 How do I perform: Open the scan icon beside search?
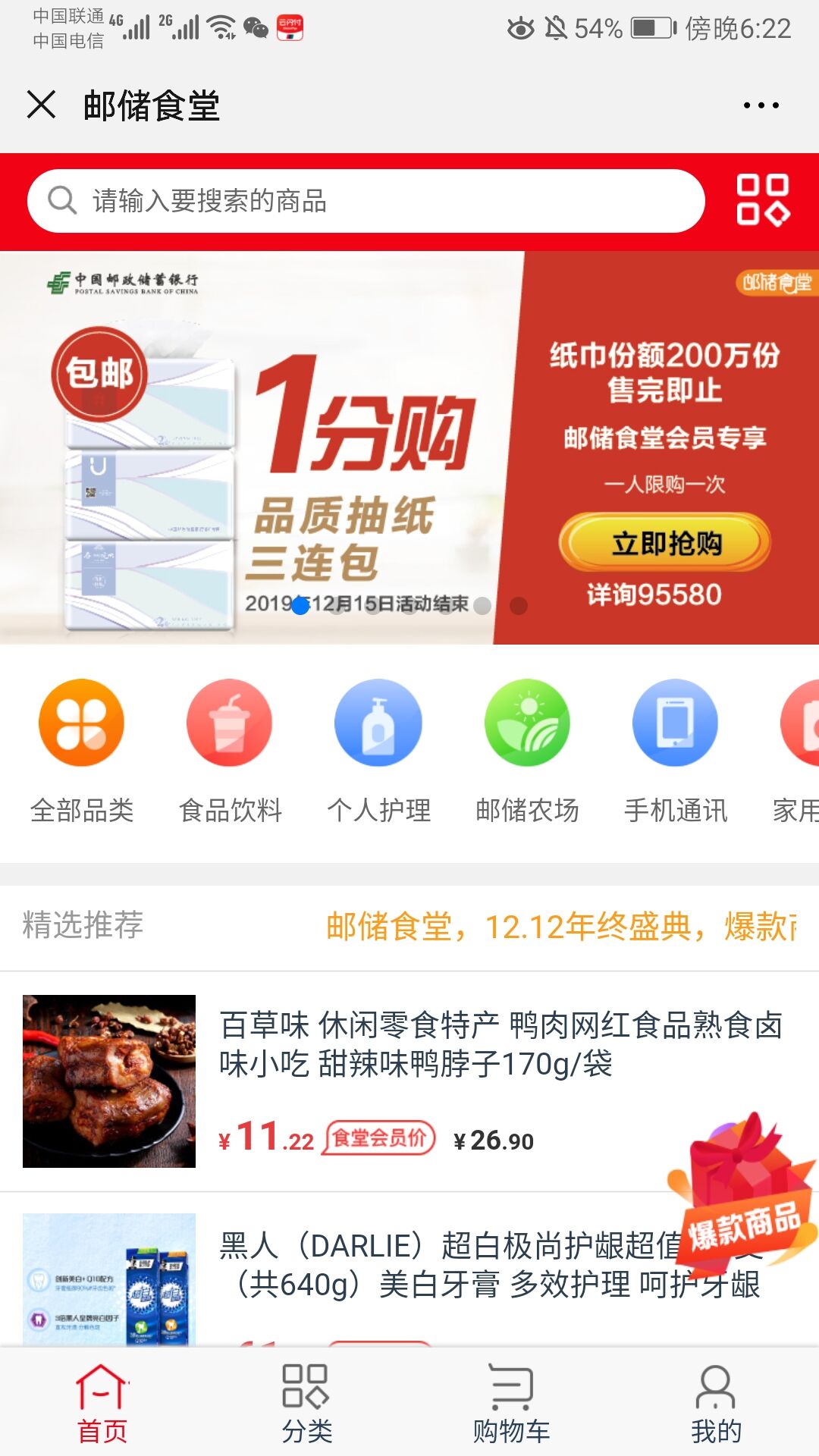pos(762,200)
